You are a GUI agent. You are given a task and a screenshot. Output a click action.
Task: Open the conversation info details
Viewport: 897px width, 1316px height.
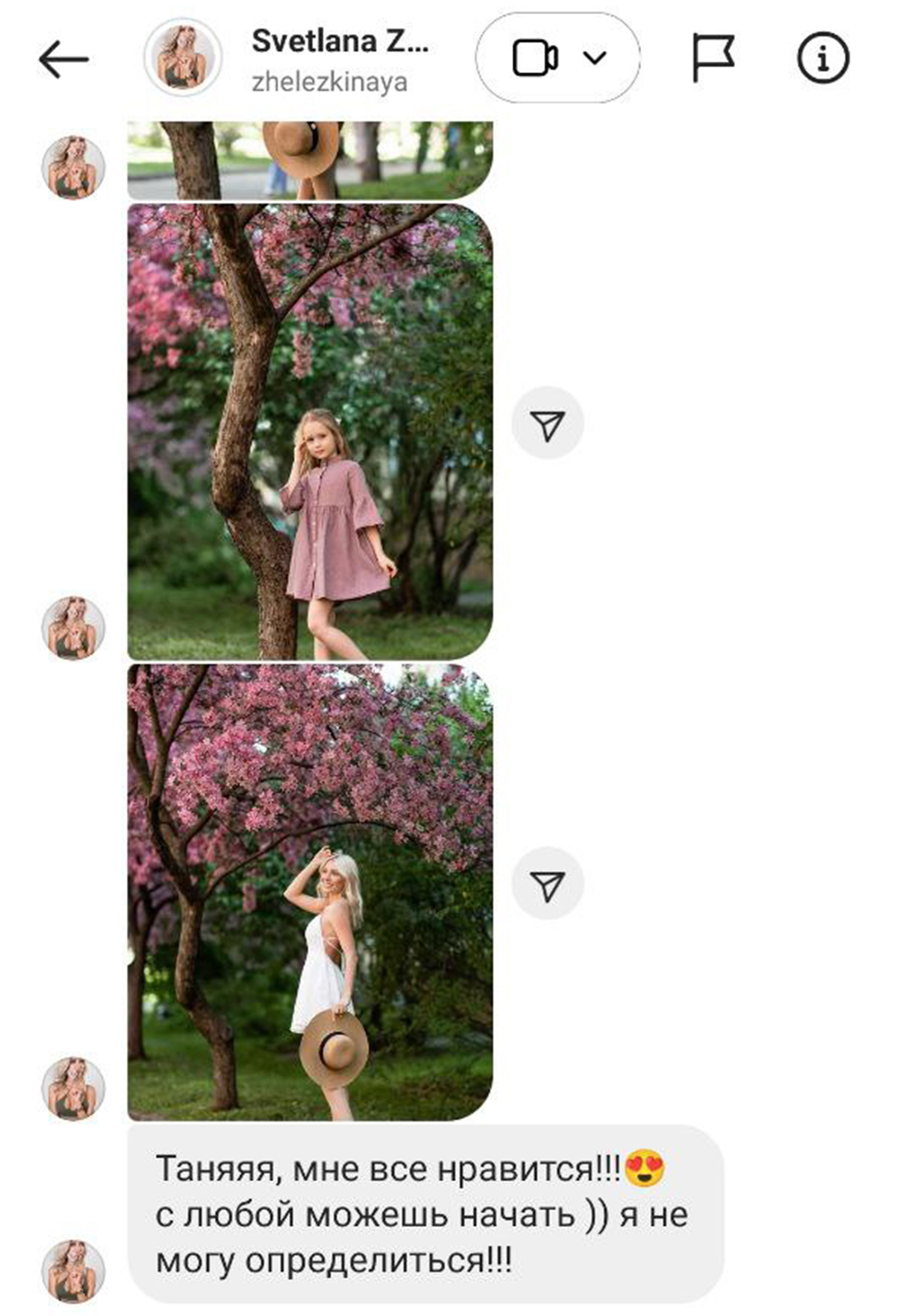coord(823,58)
